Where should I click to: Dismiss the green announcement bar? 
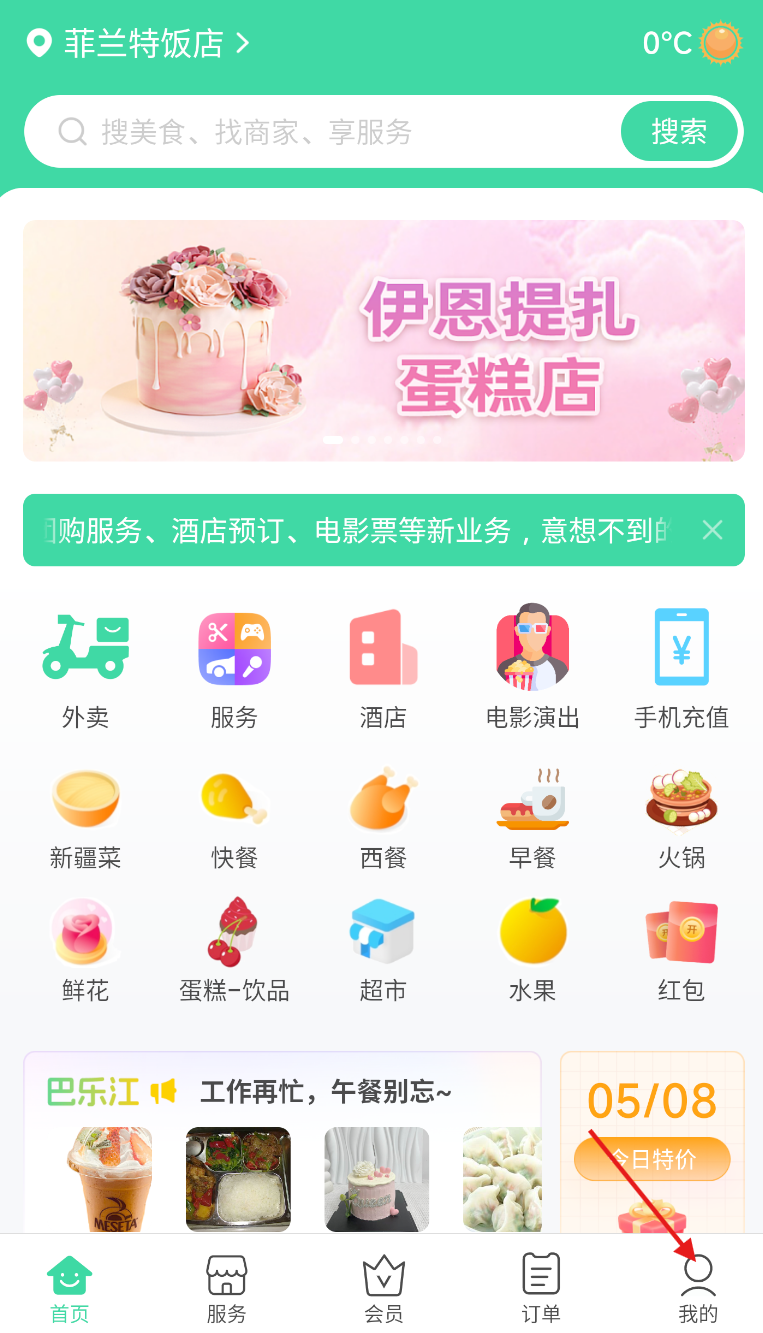712,530
